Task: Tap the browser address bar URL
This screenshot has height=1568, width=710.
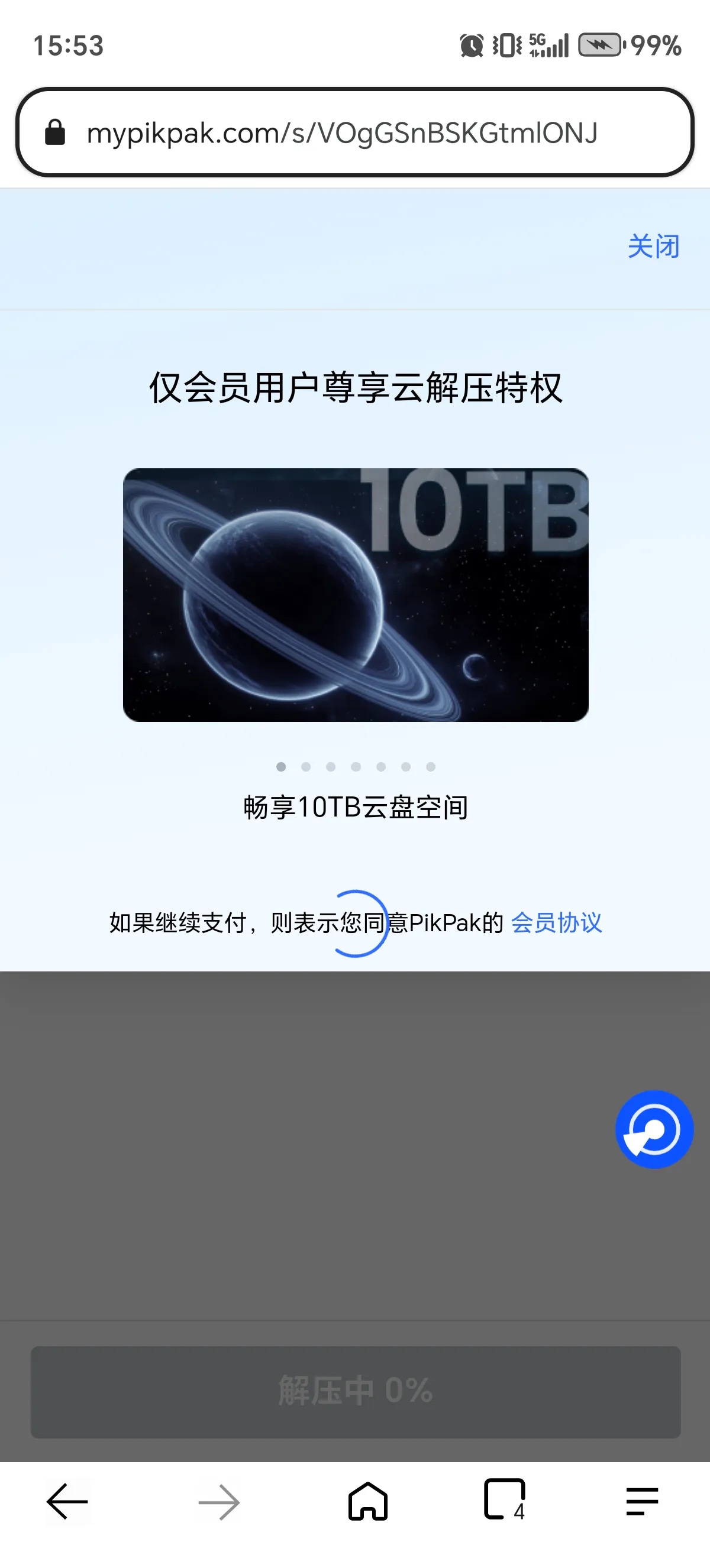Action: (341, 133)
